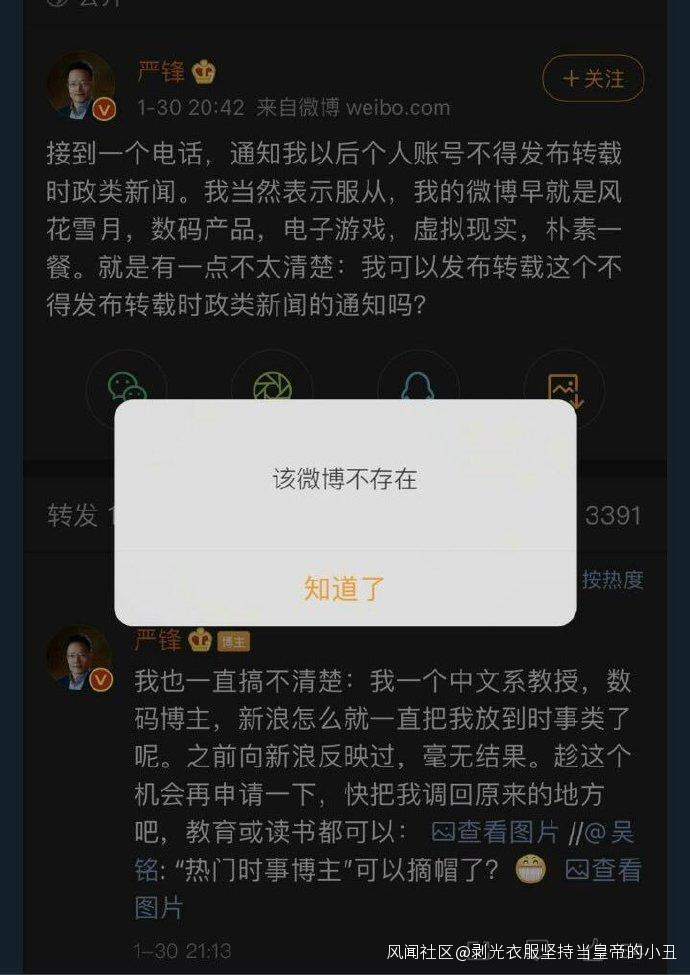Share the post to WeChat
This screenshot has width=690, height=975.
pyautogui.click(x=127, y=386)
